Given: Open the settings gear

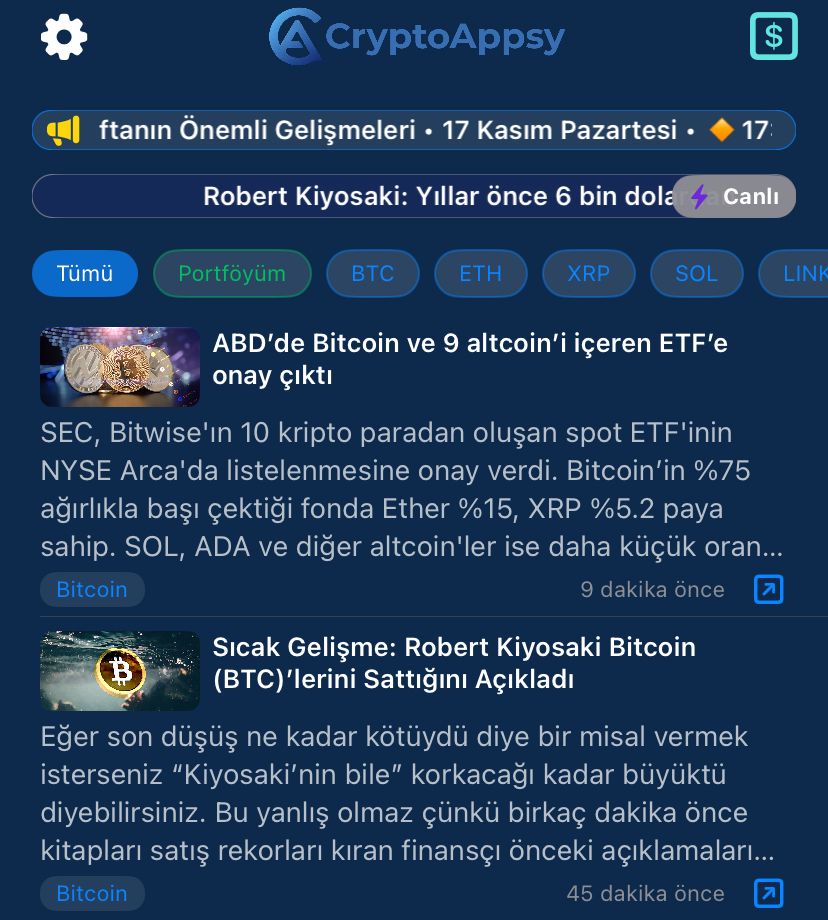Looking at the screenshot, I should [x=64, y=38].
